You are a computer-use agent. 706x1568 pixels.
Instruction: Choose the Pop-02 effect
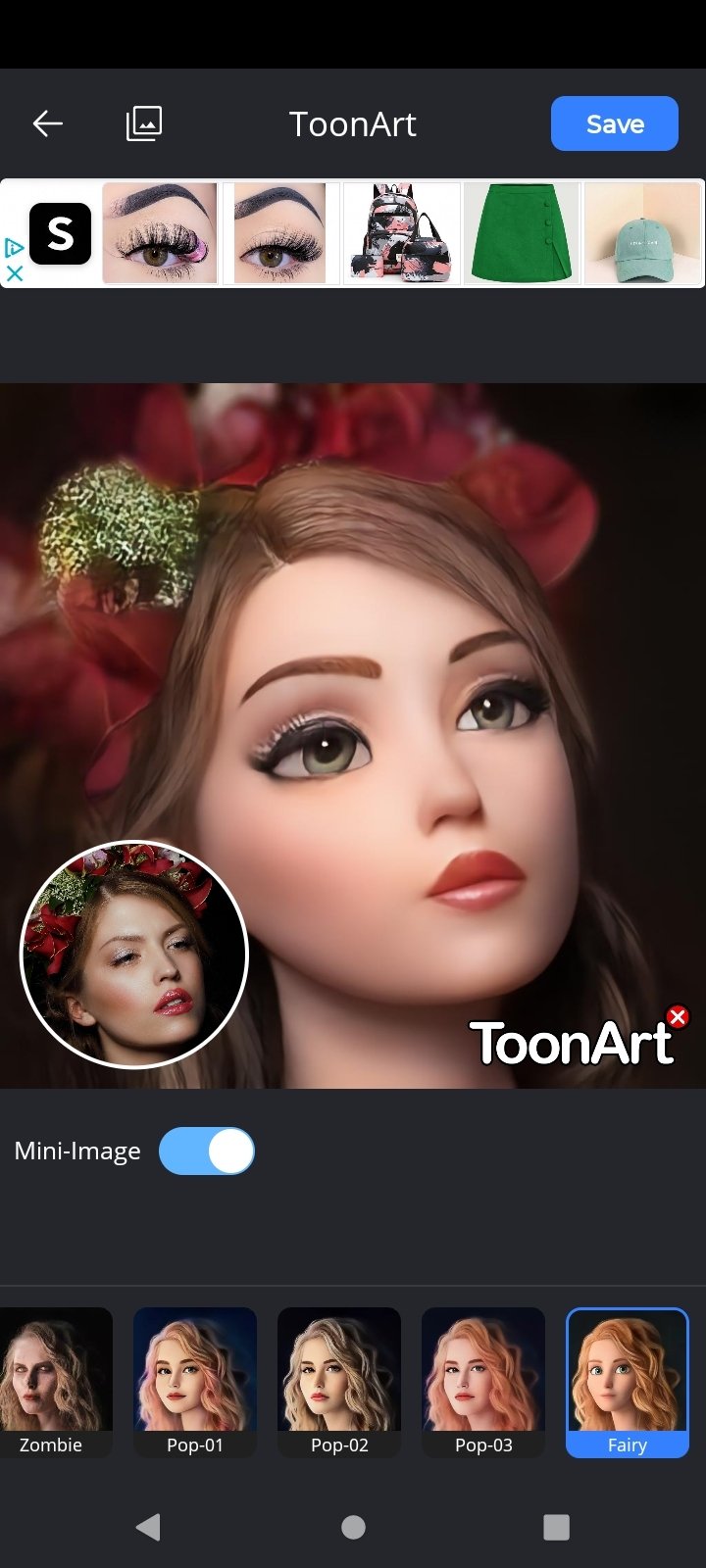pos(339,1383)
